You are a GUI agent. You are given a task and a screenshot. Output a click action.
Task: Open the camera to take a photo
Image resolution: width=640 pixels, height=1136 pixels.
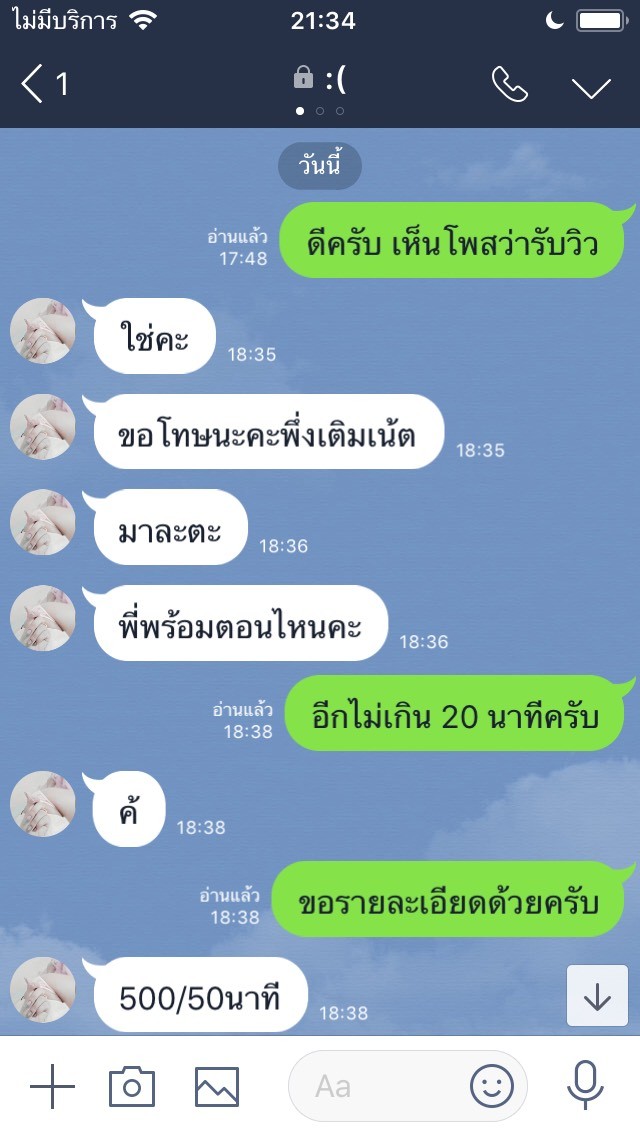click(132, 1087)
